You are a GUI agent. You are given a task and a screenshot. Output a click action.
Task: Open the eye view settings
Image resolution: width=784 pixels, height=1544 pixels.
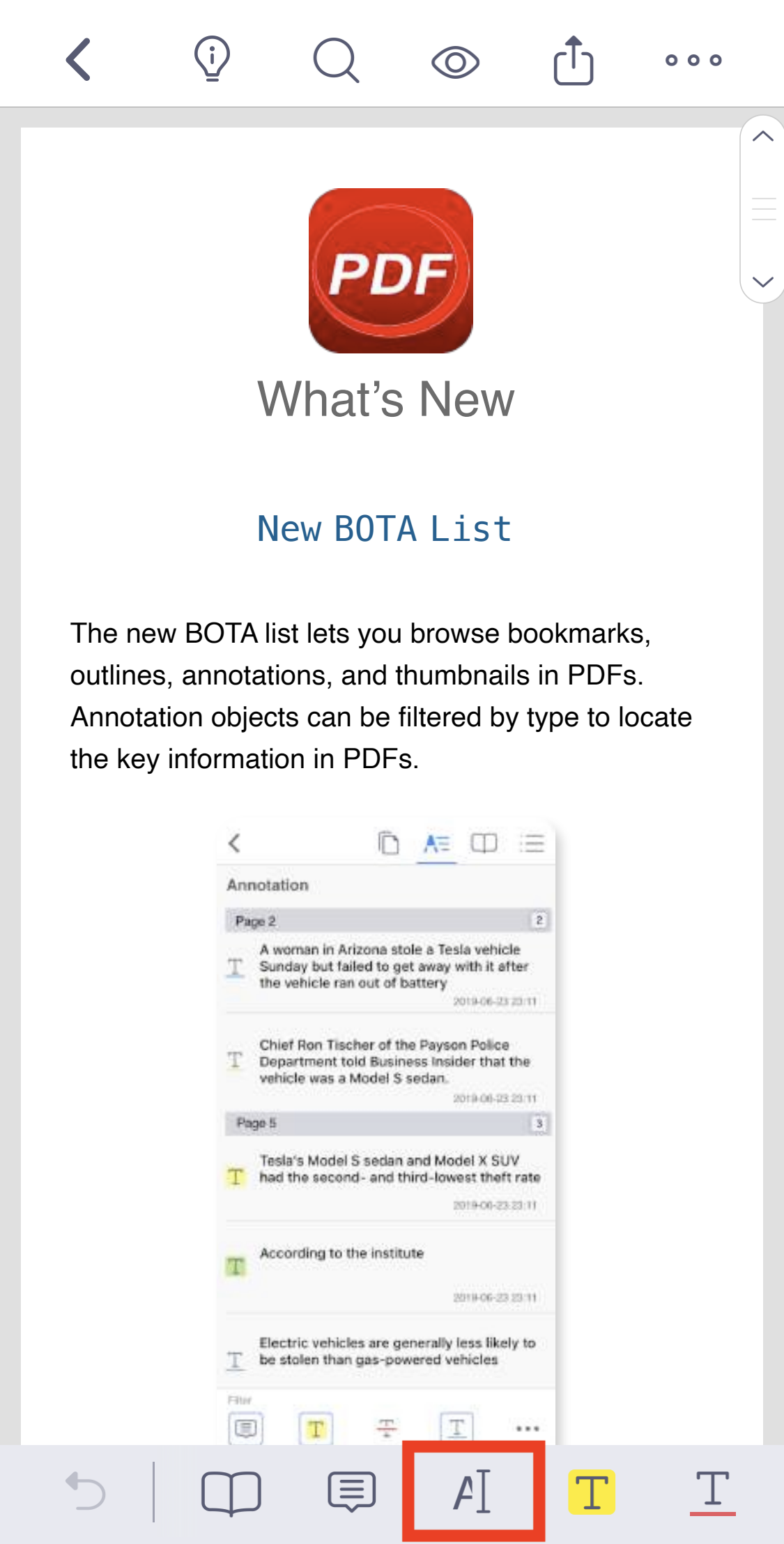pyautogui.click(x=455, y=63)
